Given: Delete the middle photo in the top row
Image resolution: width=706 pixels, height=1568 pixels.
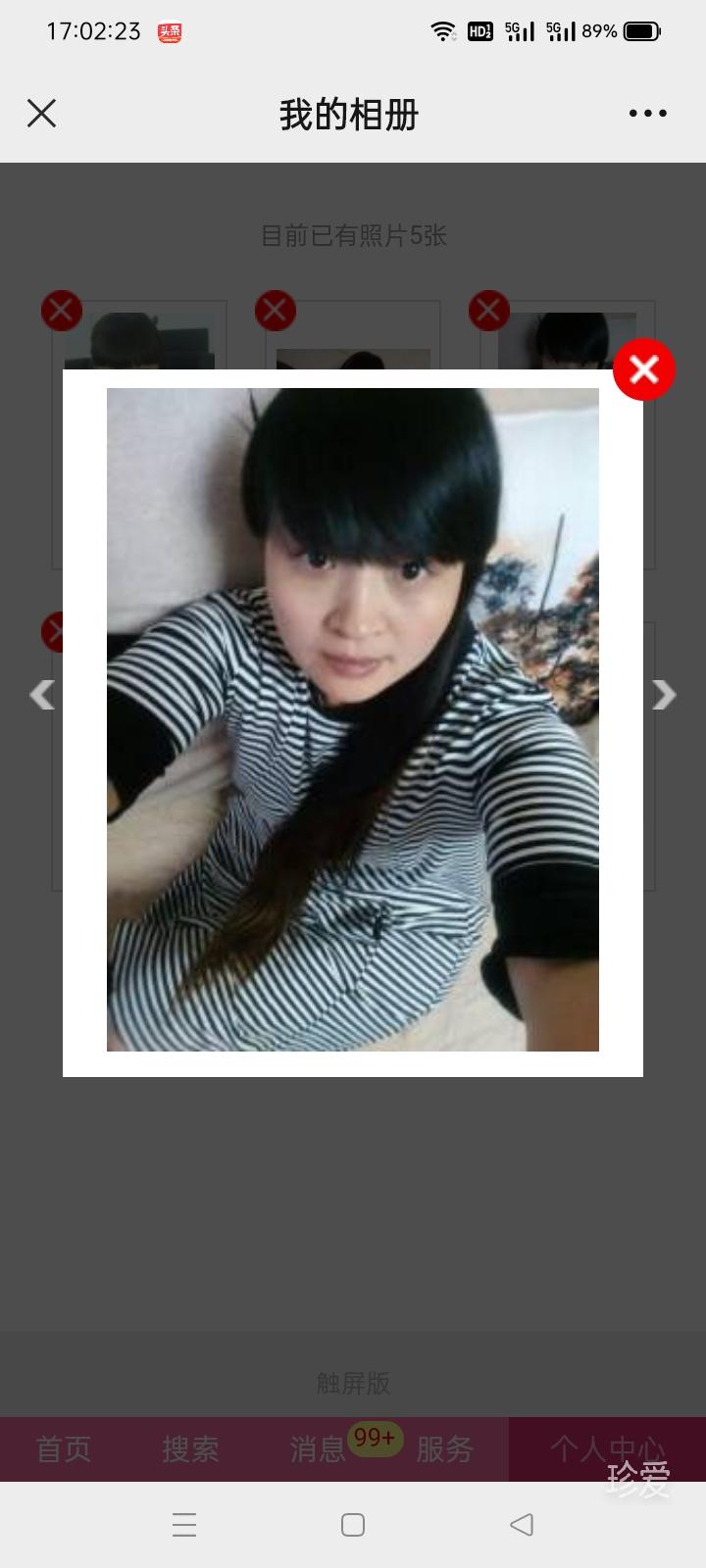Looking at the screenshot, I should [x=275, y=310].
